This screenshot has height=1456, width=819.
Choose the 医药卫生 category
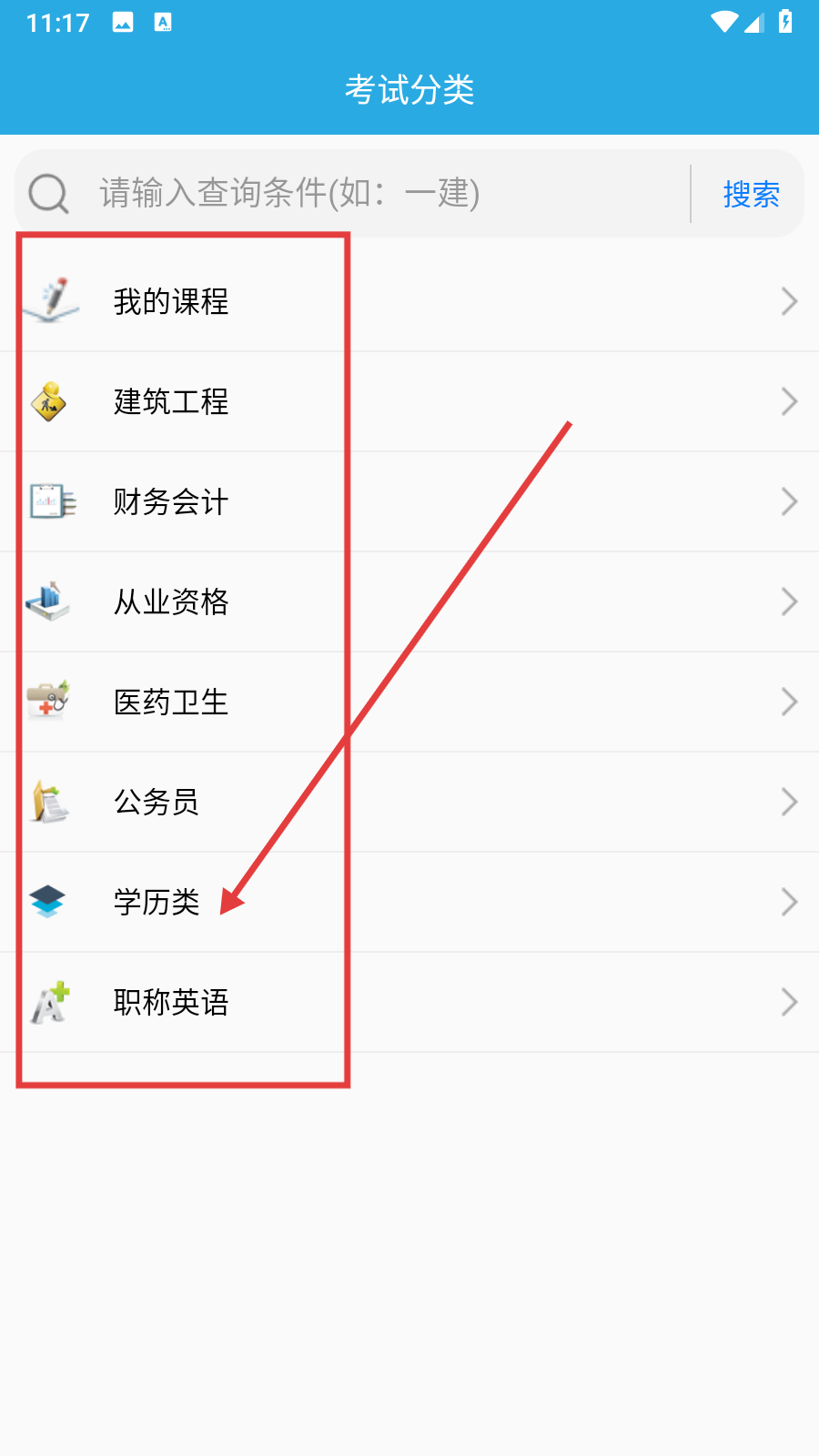(409, 702)
